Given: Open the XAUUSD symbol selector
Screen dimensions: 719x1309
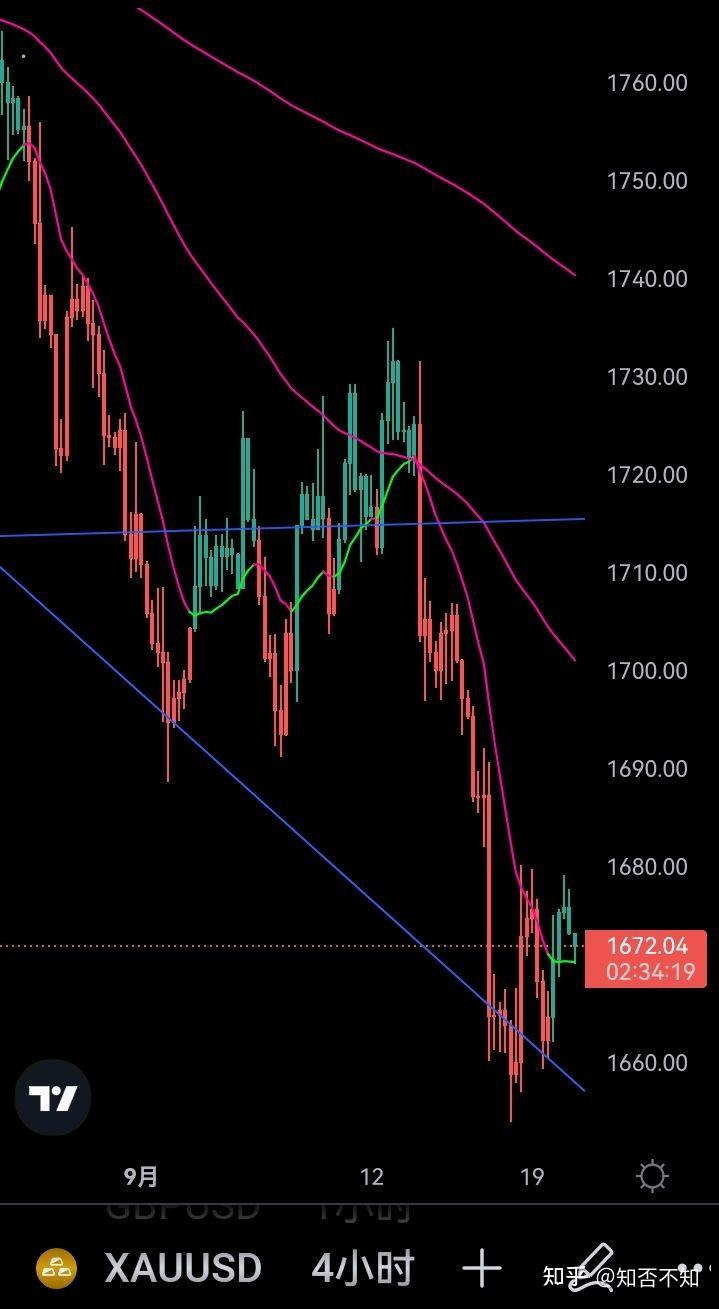Looking at the screenshot, I should coord(182,1268).
